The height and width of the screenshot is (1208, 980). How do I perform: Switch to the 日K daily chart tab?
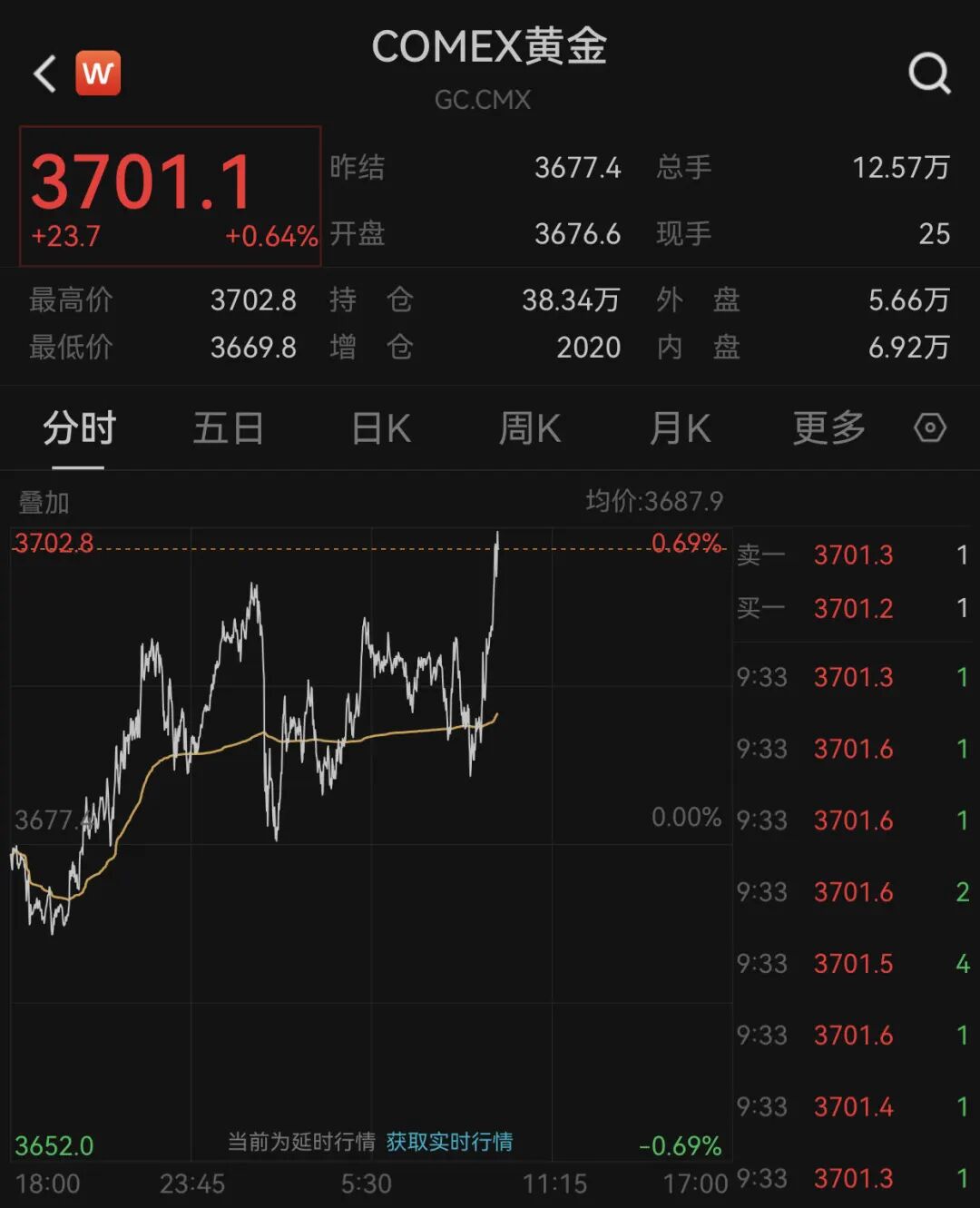click(x=381, y=428)
